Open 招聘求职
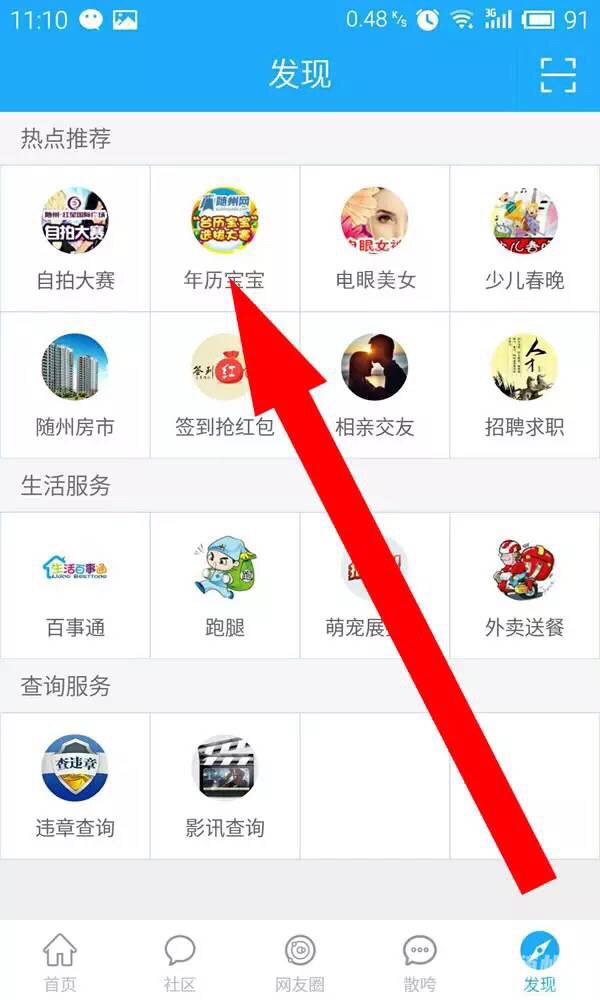Screen dimensions: 600x1000 [x=525, y=385]
